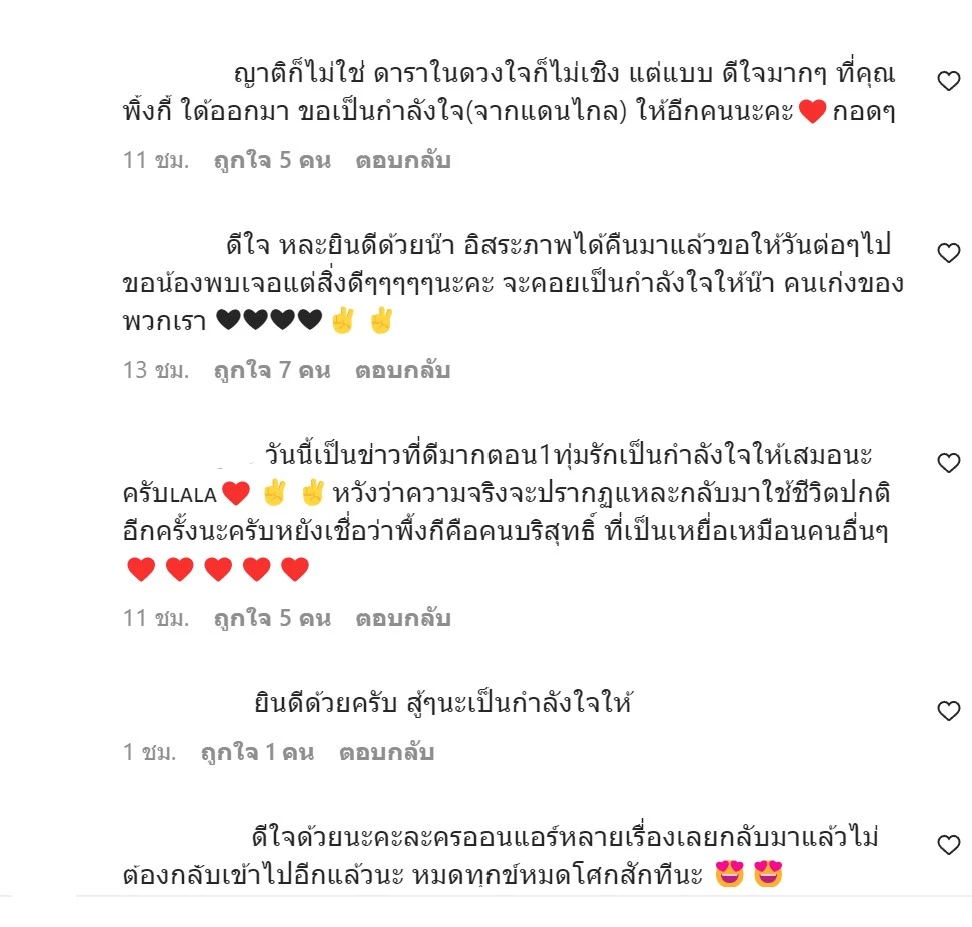Like the comment ยินดีด้วยครับ สู้ๆนะเป็นกำลังใจให้
Screen dimensions: 972x927
(x=948, y=711)
